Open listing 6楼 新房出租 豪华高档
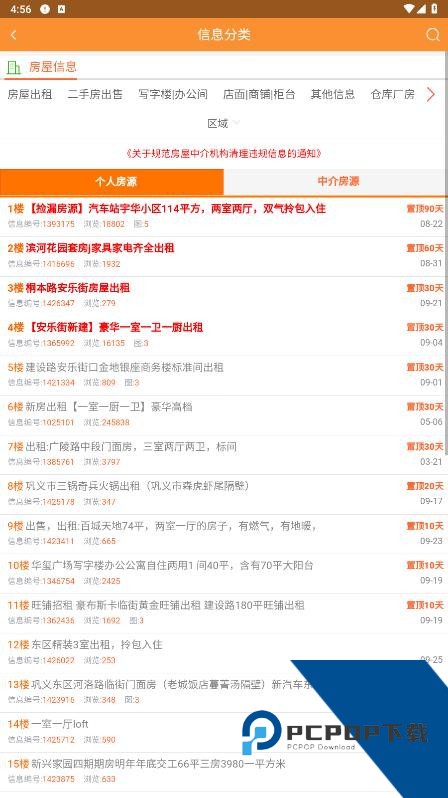Screen dimensions: 448x798 [x=224, y=415]
